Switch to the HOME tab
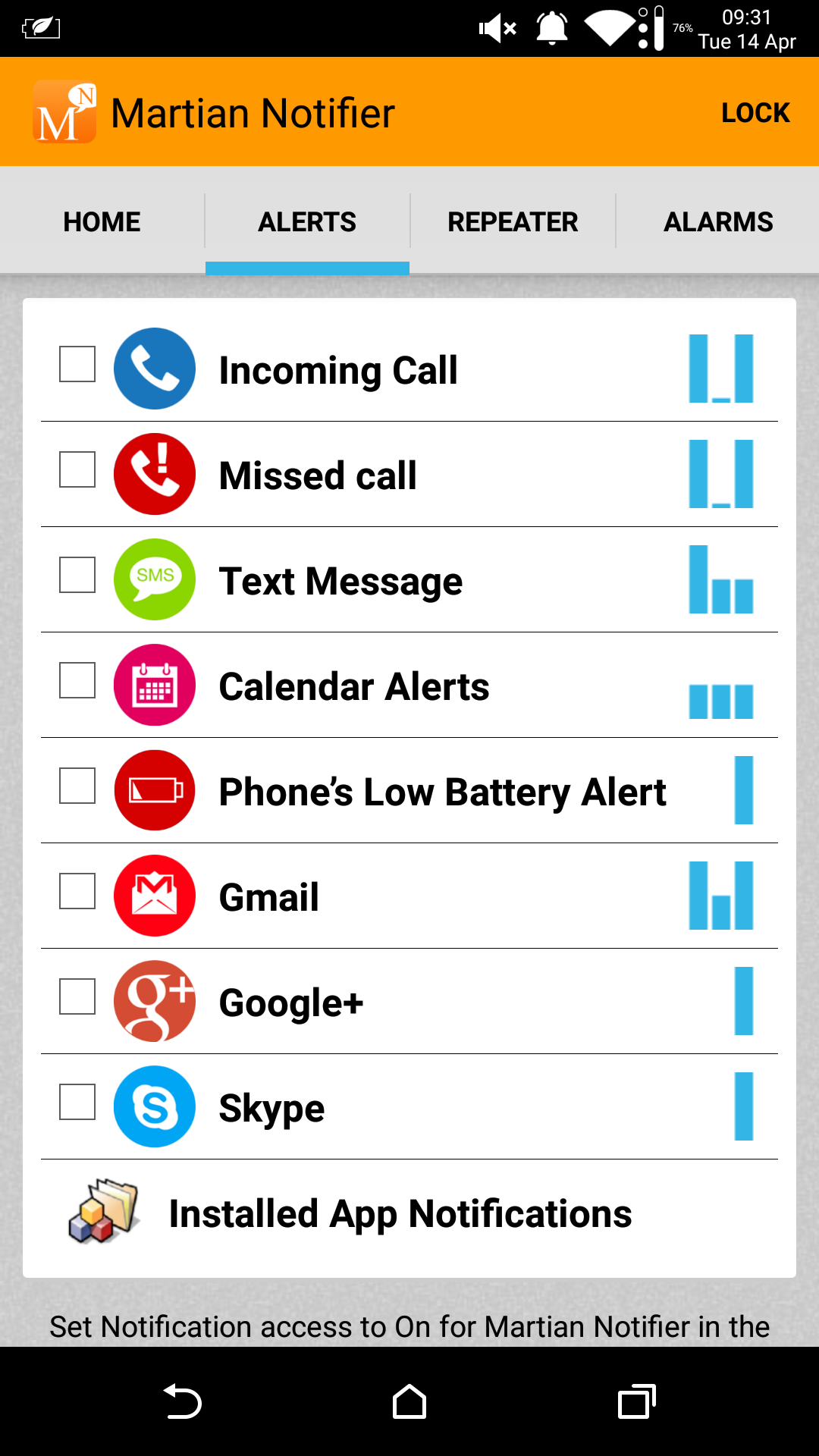 pos(102,221)
